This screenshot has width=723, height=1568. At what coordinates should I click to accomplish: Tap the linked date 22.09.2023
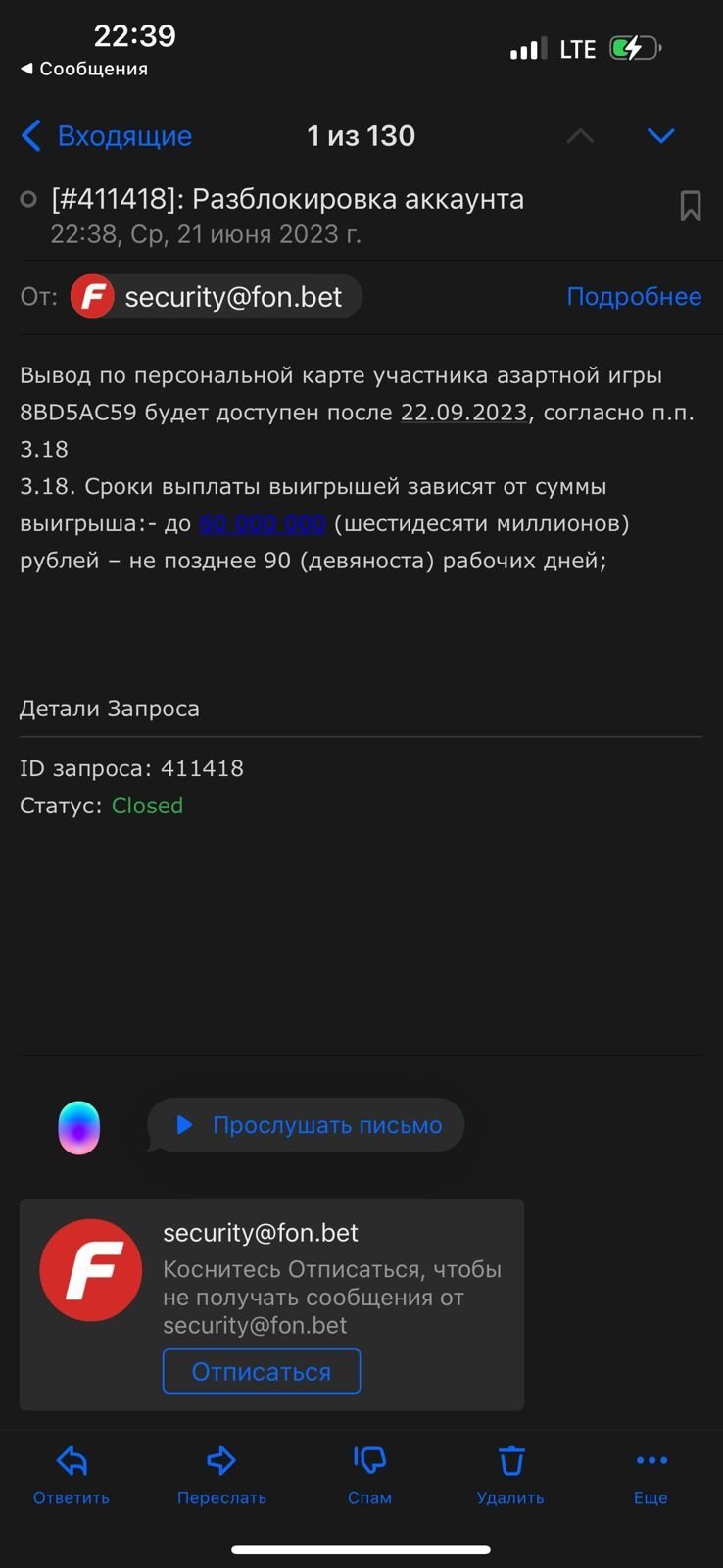(463, 413)
